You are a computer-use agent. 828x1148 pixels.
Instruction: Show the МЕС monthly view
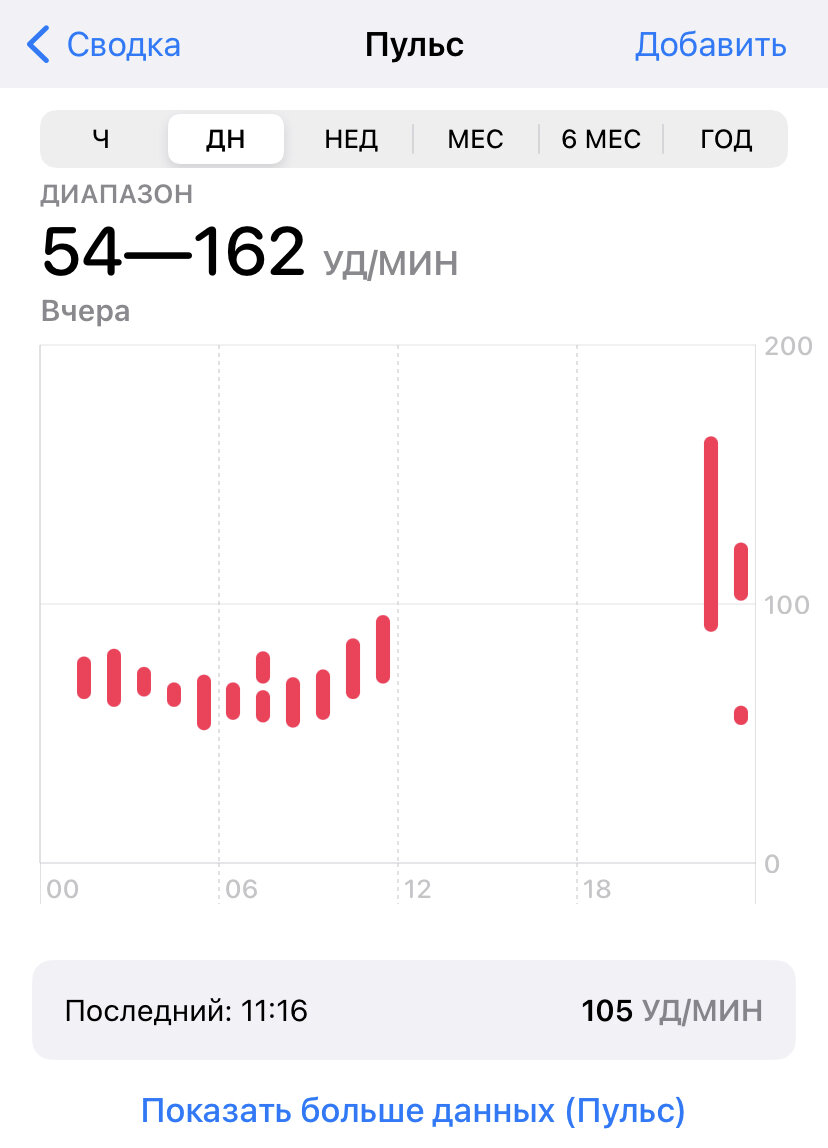pos(475,139)
